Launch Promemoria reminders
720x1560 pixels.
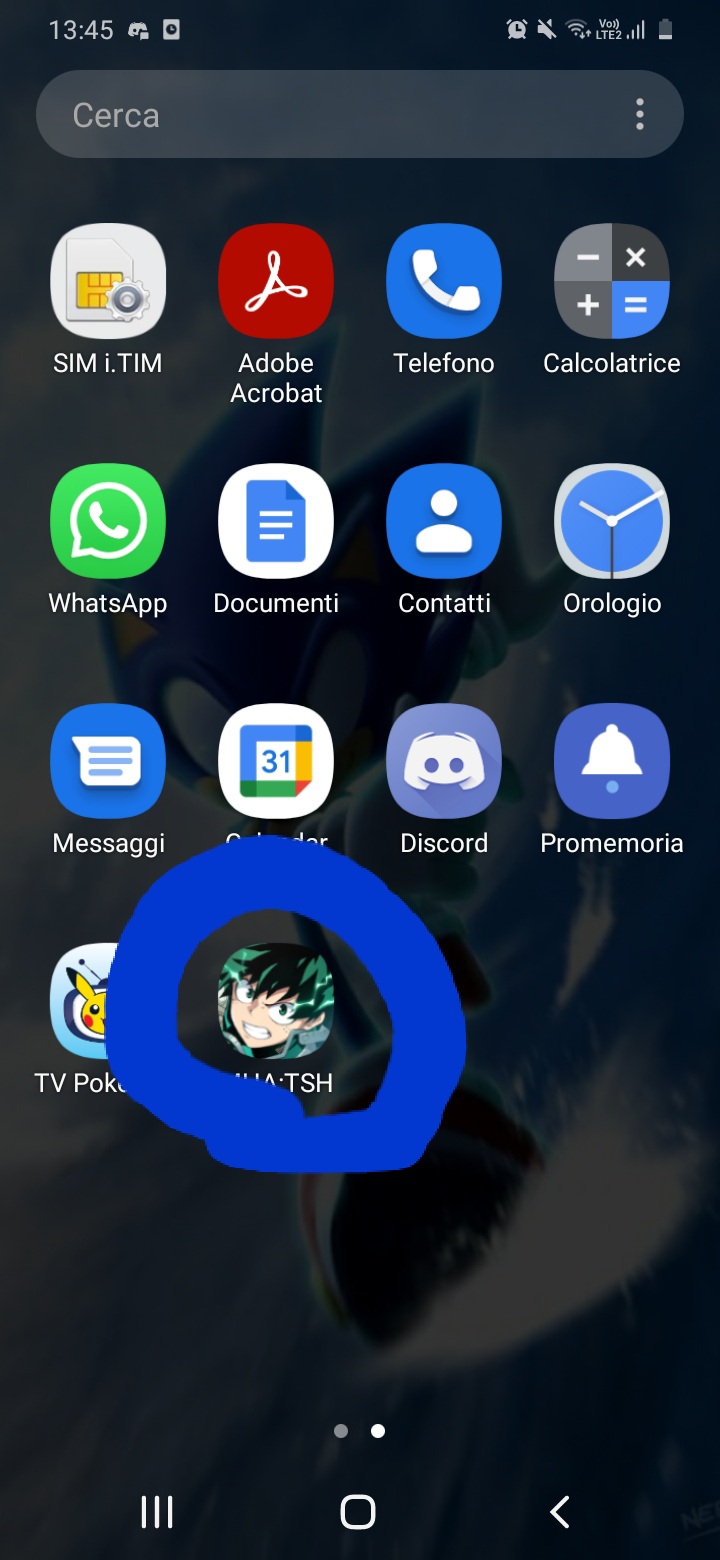pos(612,761)
